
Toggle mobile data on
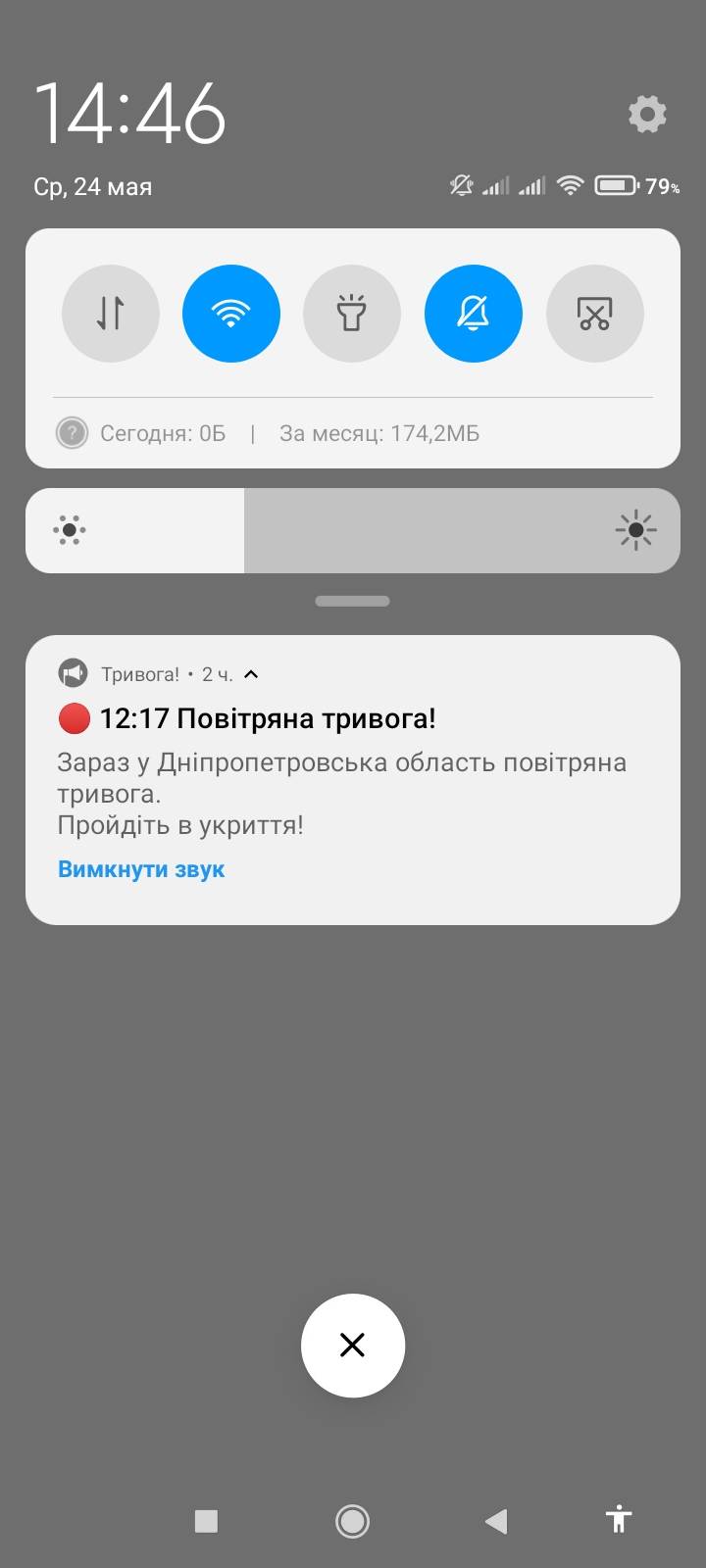point(111,314)
